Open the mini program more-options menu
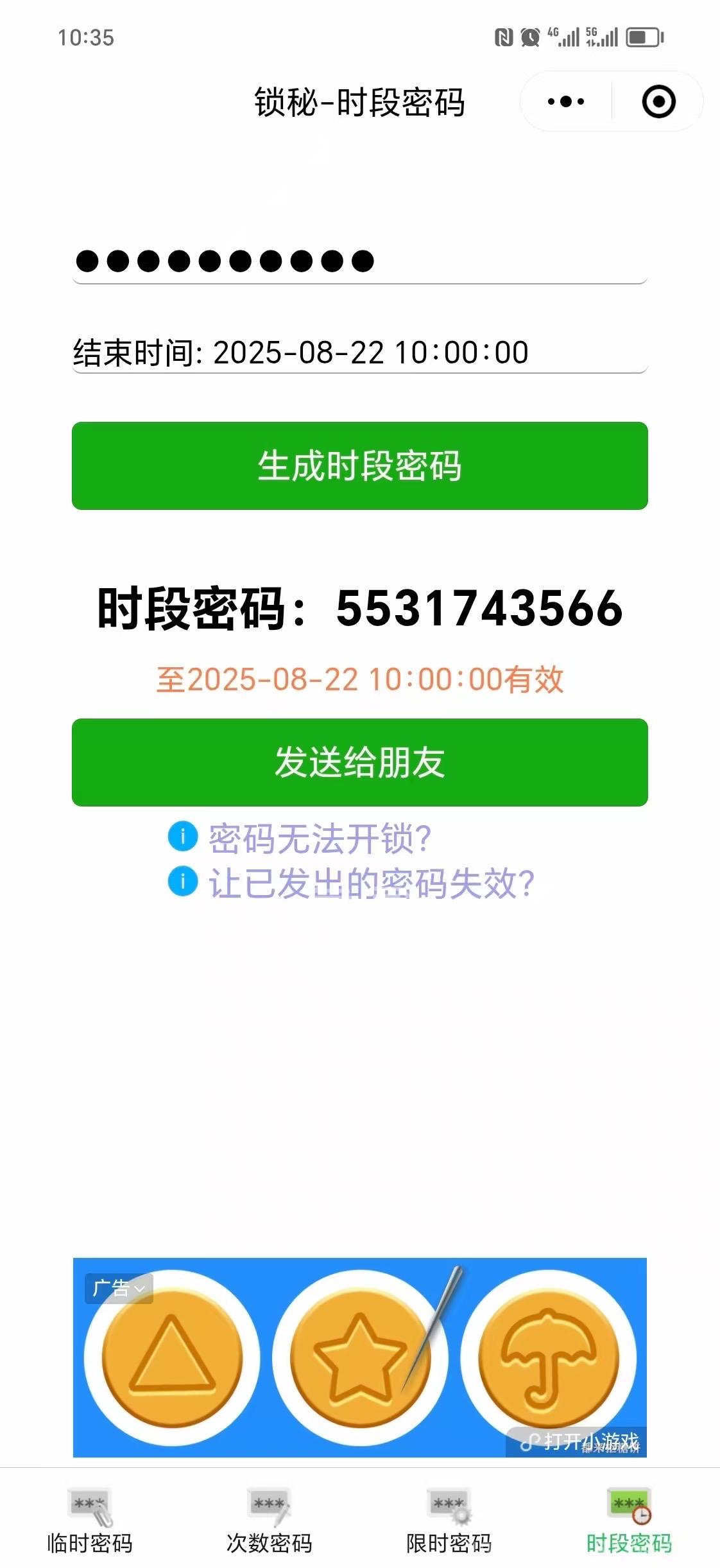 (x=566, y=101)
